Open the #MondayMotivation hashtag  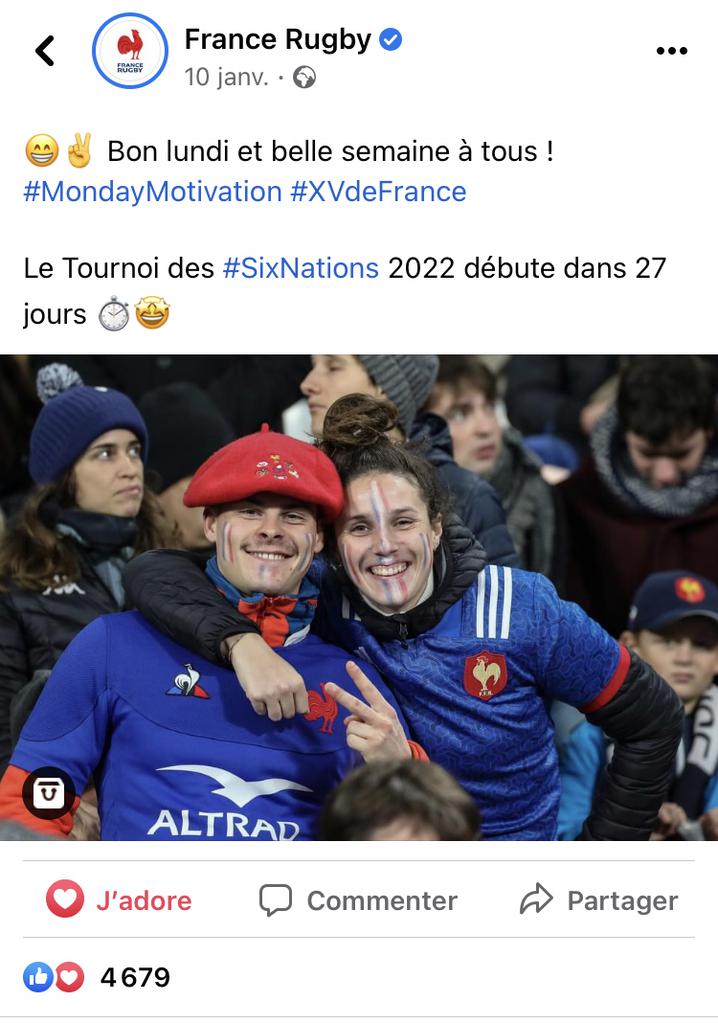152,191
